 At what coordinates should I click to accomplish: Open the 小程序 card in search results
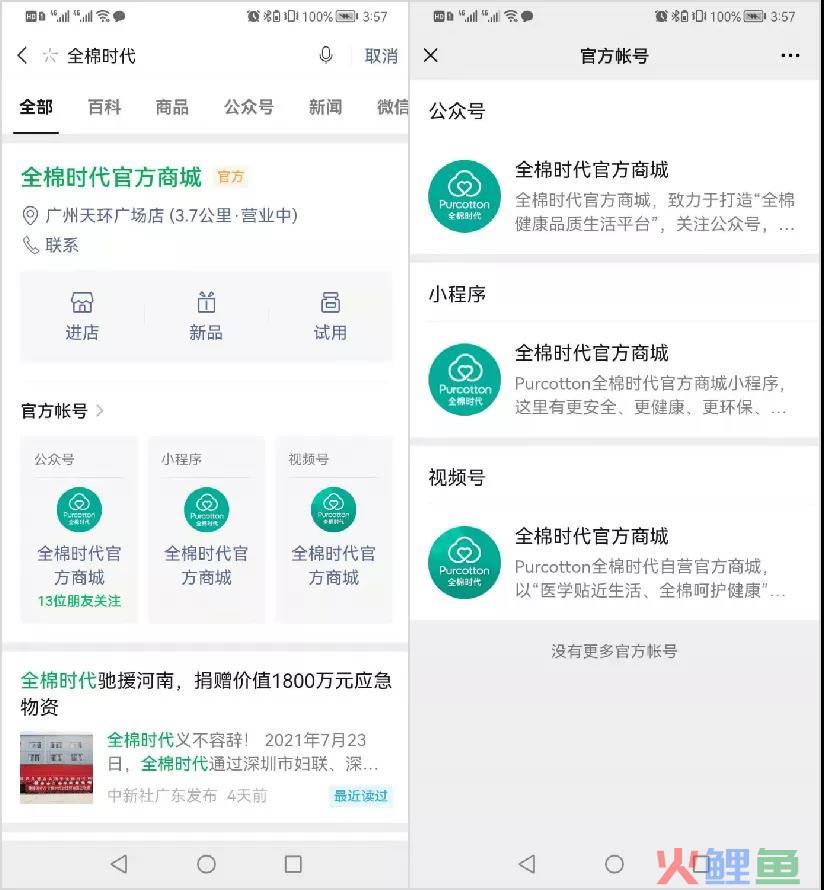tap(206, 530)
